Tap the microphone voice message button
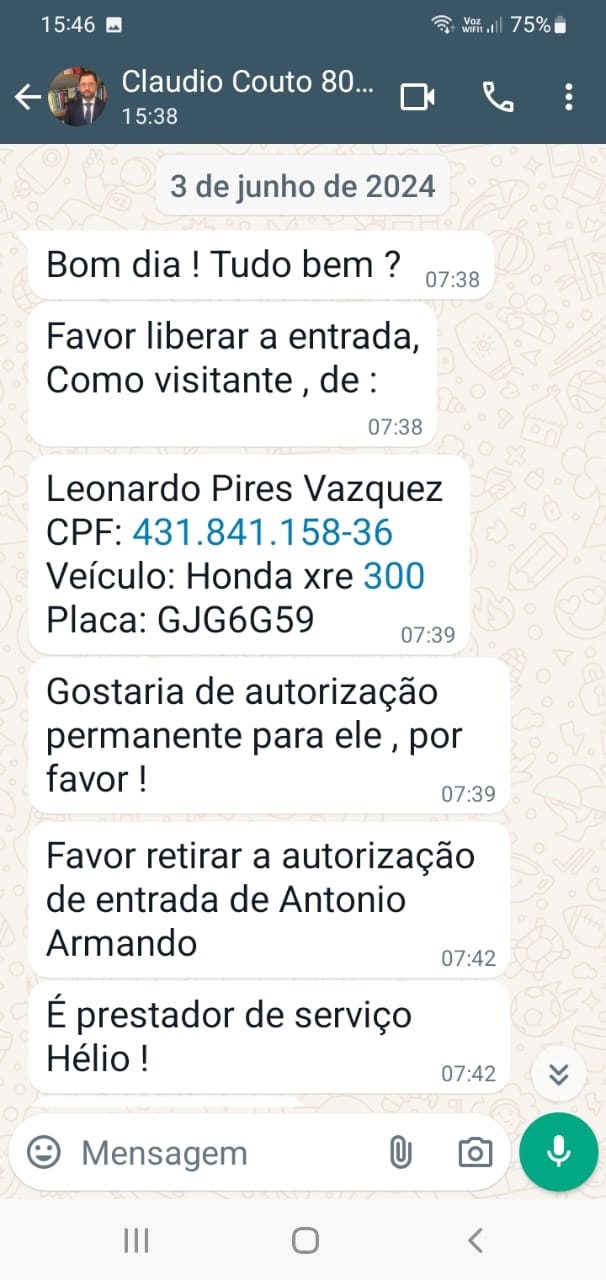Viewport: 606px width, 1280px height. click(x=558, y=1152)
